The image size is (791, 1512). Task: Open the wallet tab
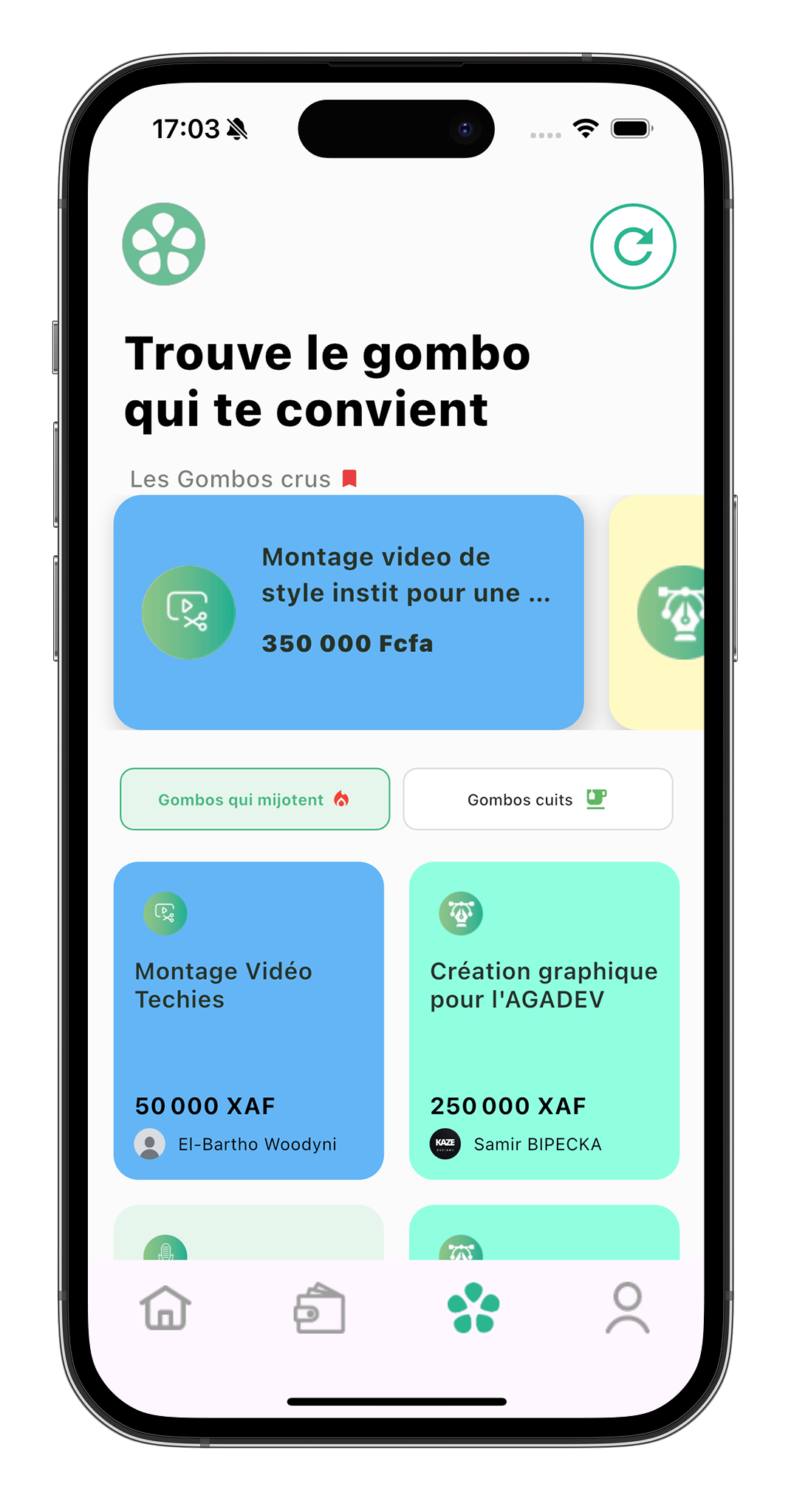[320, 1308]
